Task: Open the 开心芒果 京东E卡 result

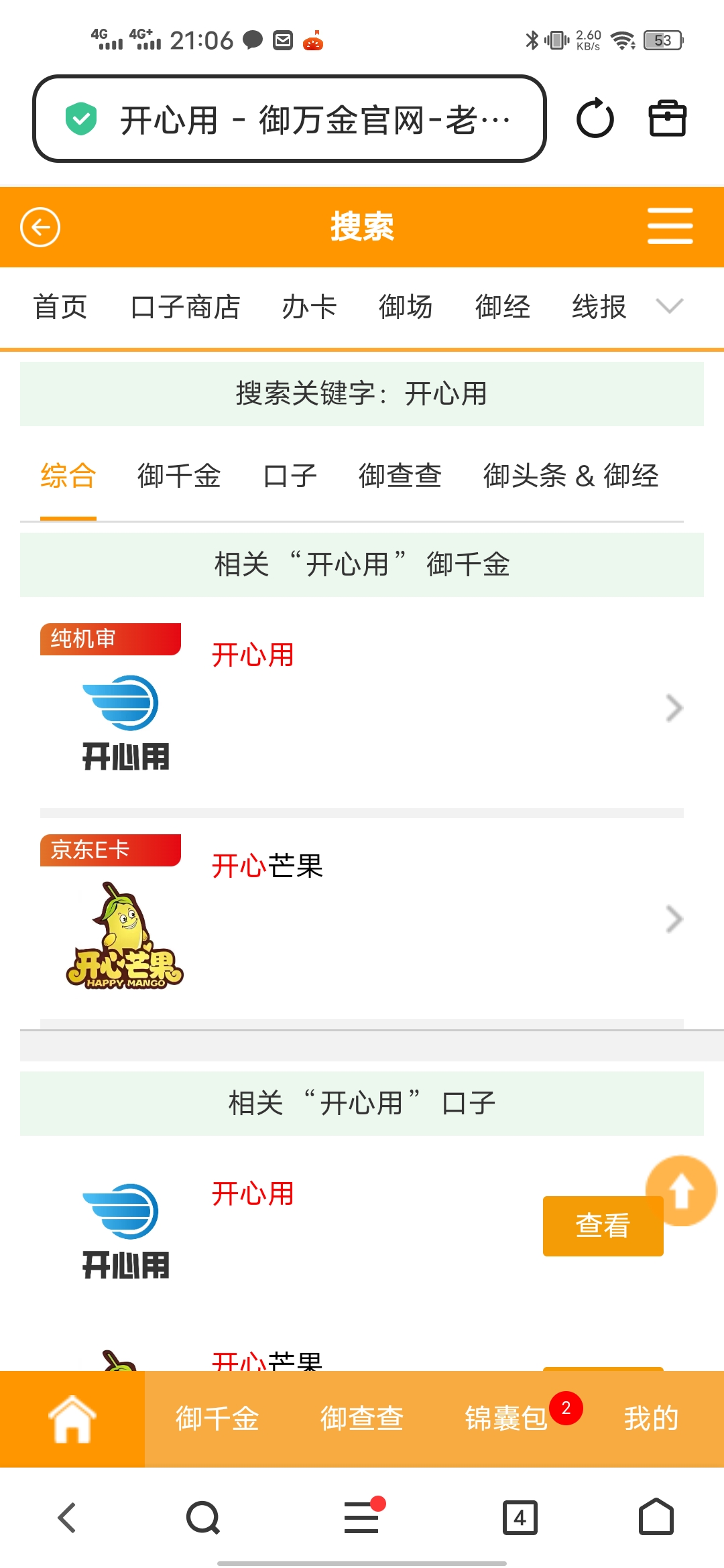Action: [x=362, y=918]
